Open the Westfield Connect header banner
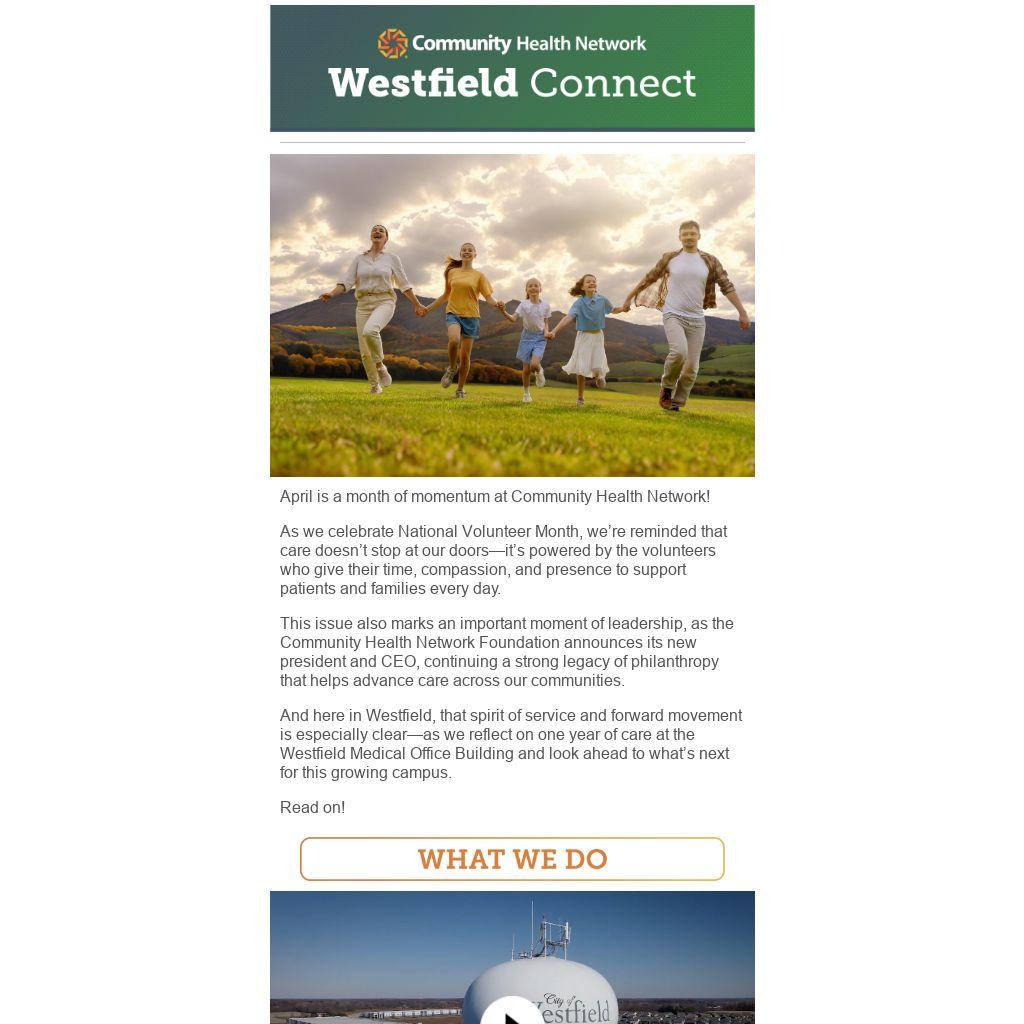 tap(512, 68)
